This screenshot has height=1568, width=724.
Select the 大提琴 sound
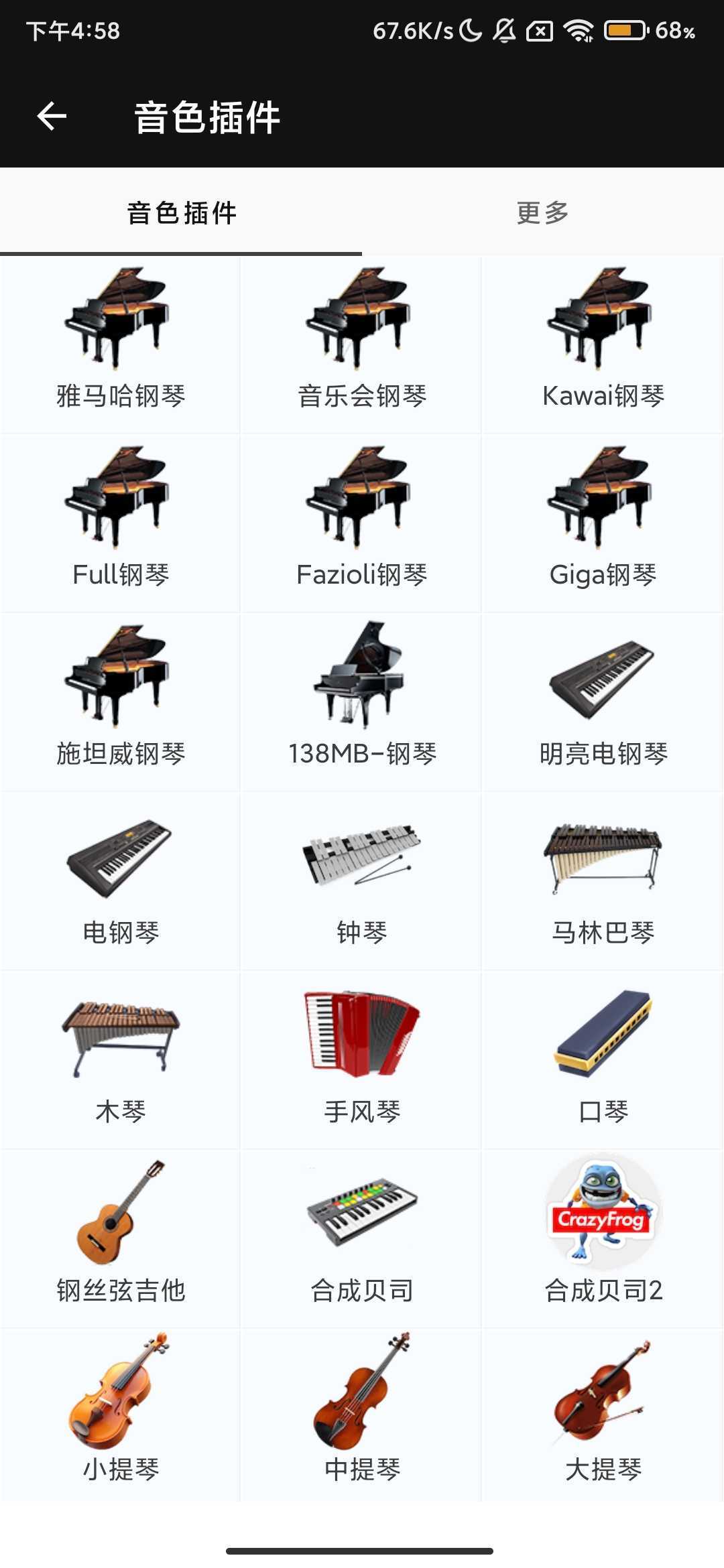[603, 1414]
